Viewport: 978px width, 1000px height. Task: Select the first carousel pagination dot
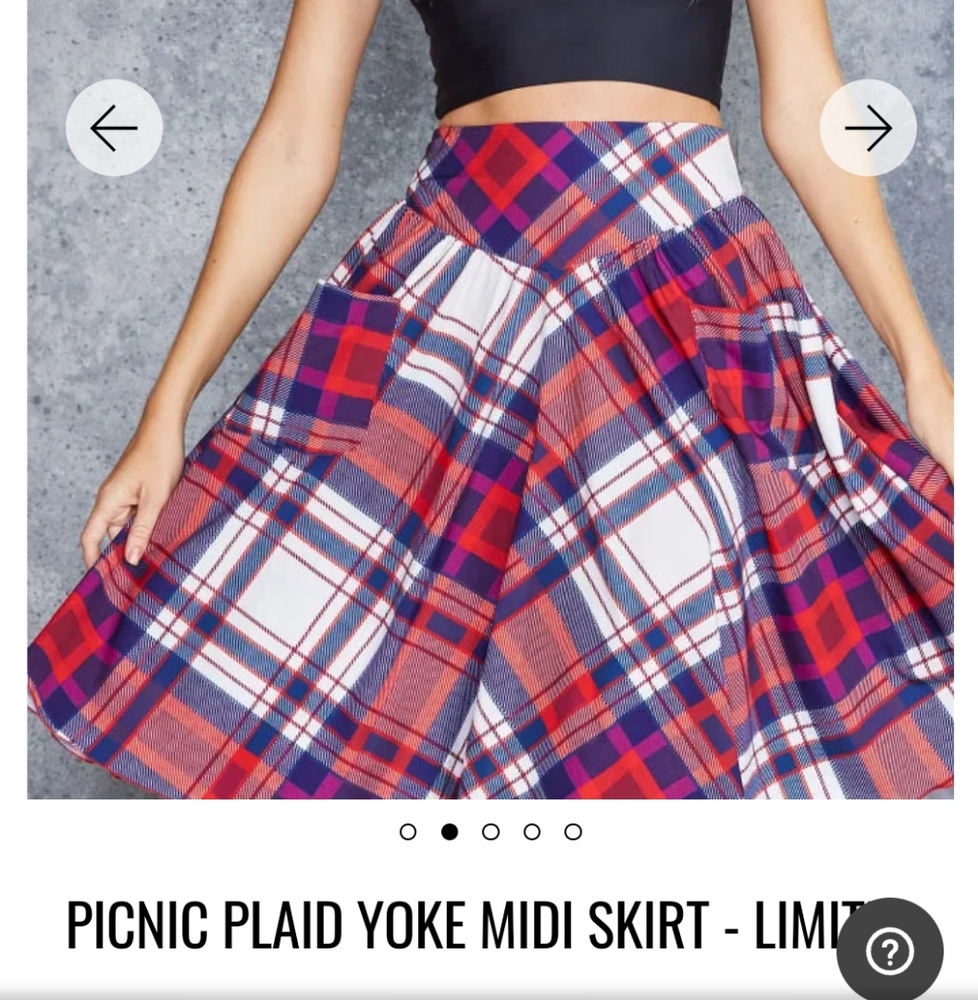coord(406,830)
